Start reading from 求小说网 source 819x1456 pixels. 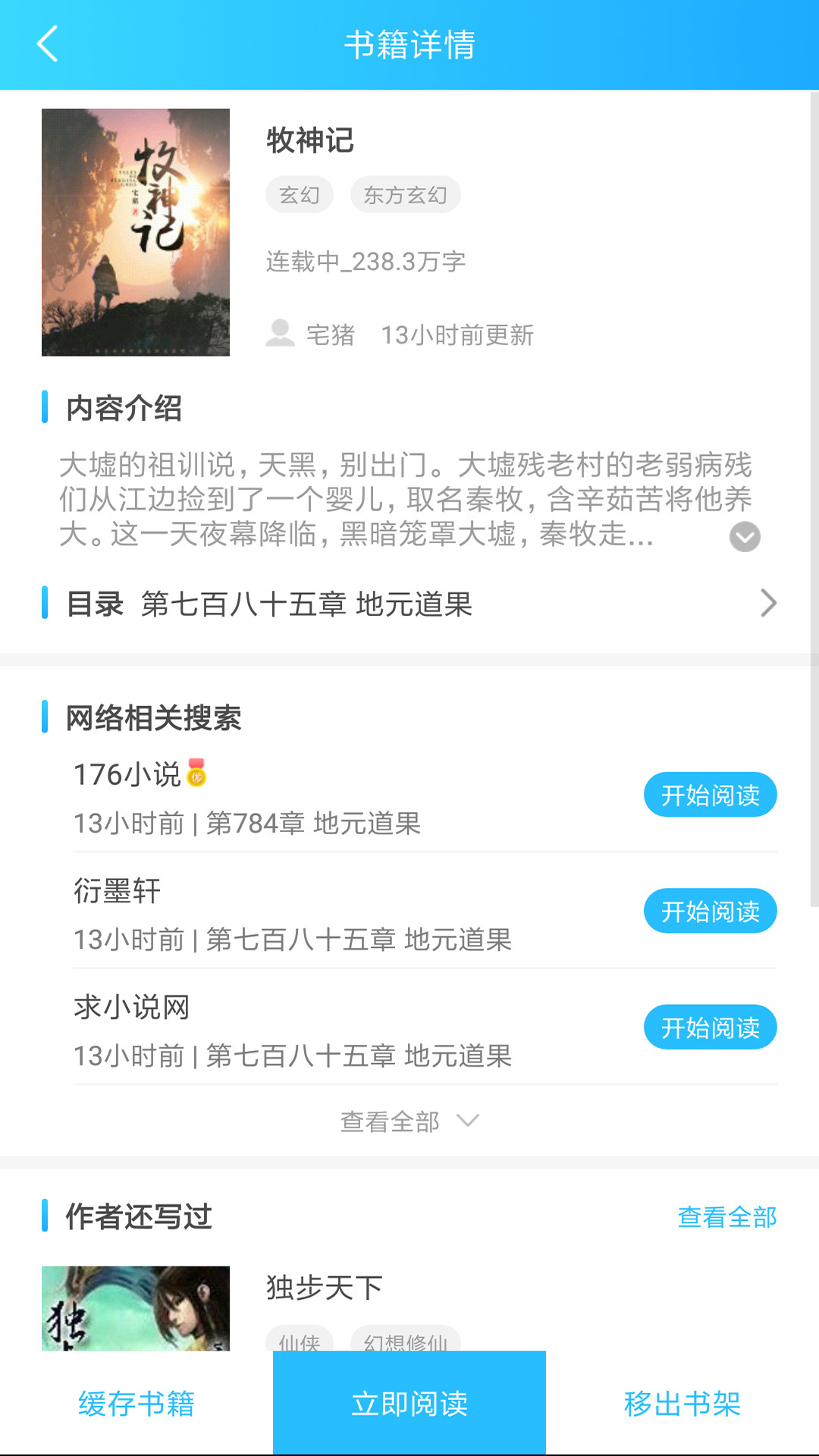(x=710, y=1027)
